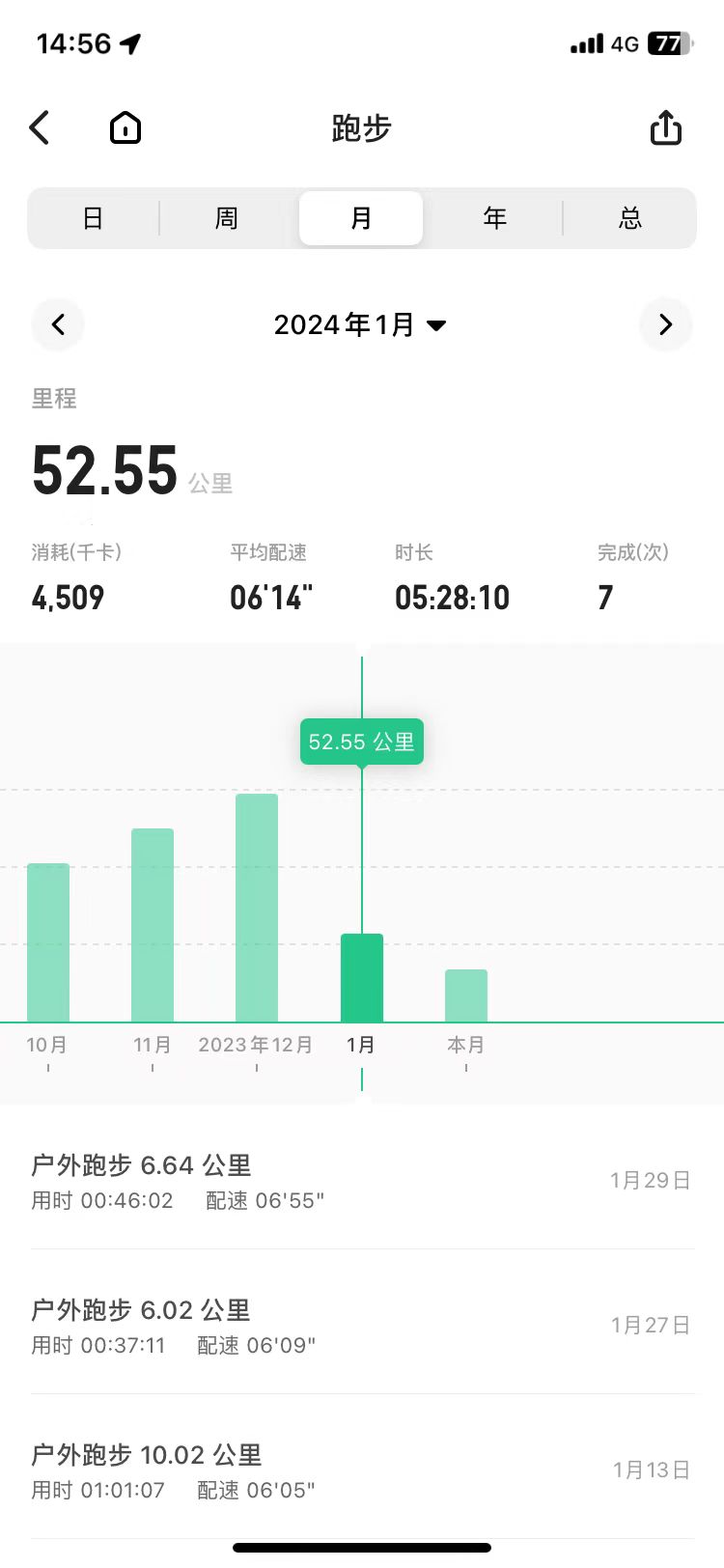The image size is (724, 1568).
Task: Select the 10月 bar in the chart
Action: [48, 942]
